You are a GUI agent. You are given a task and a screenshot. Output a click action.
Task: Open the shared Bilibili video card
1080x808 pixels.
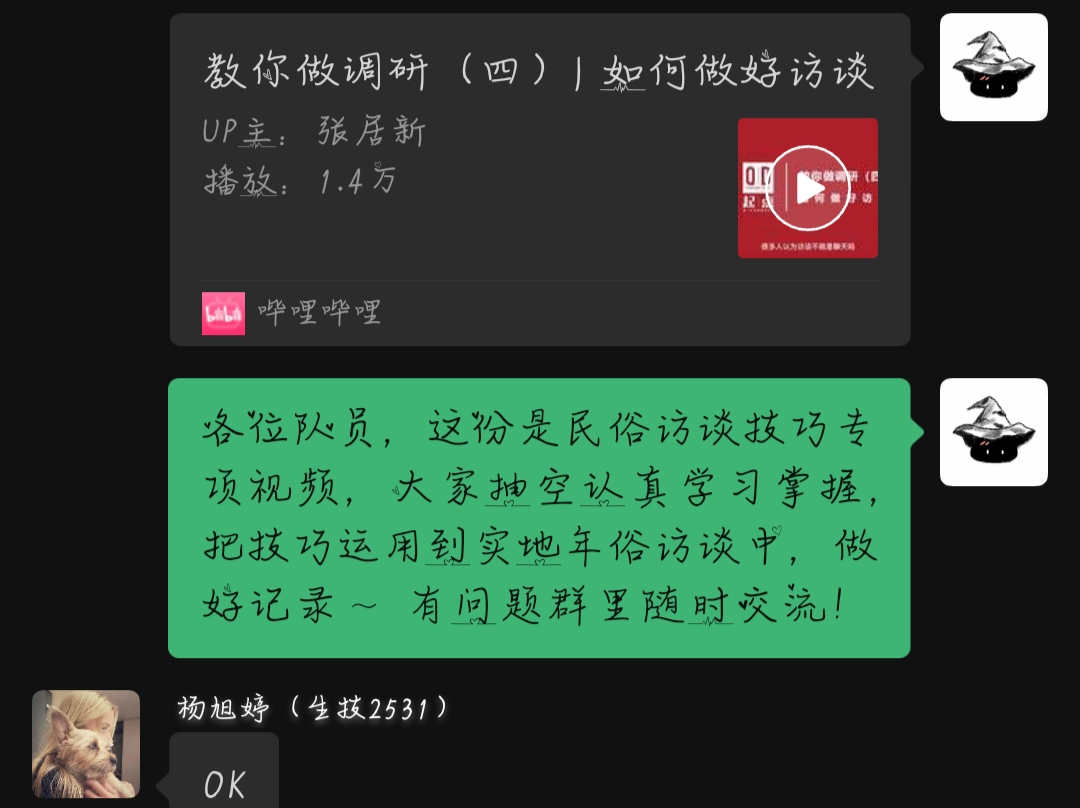coord(540,180)
